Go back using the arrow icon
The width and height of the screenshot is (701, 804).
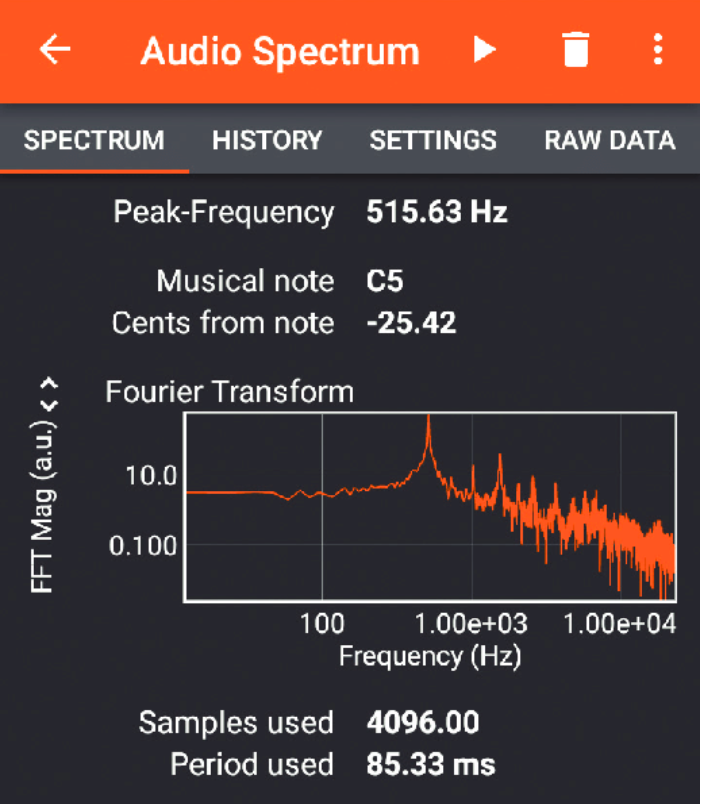[x=55, y=51]
